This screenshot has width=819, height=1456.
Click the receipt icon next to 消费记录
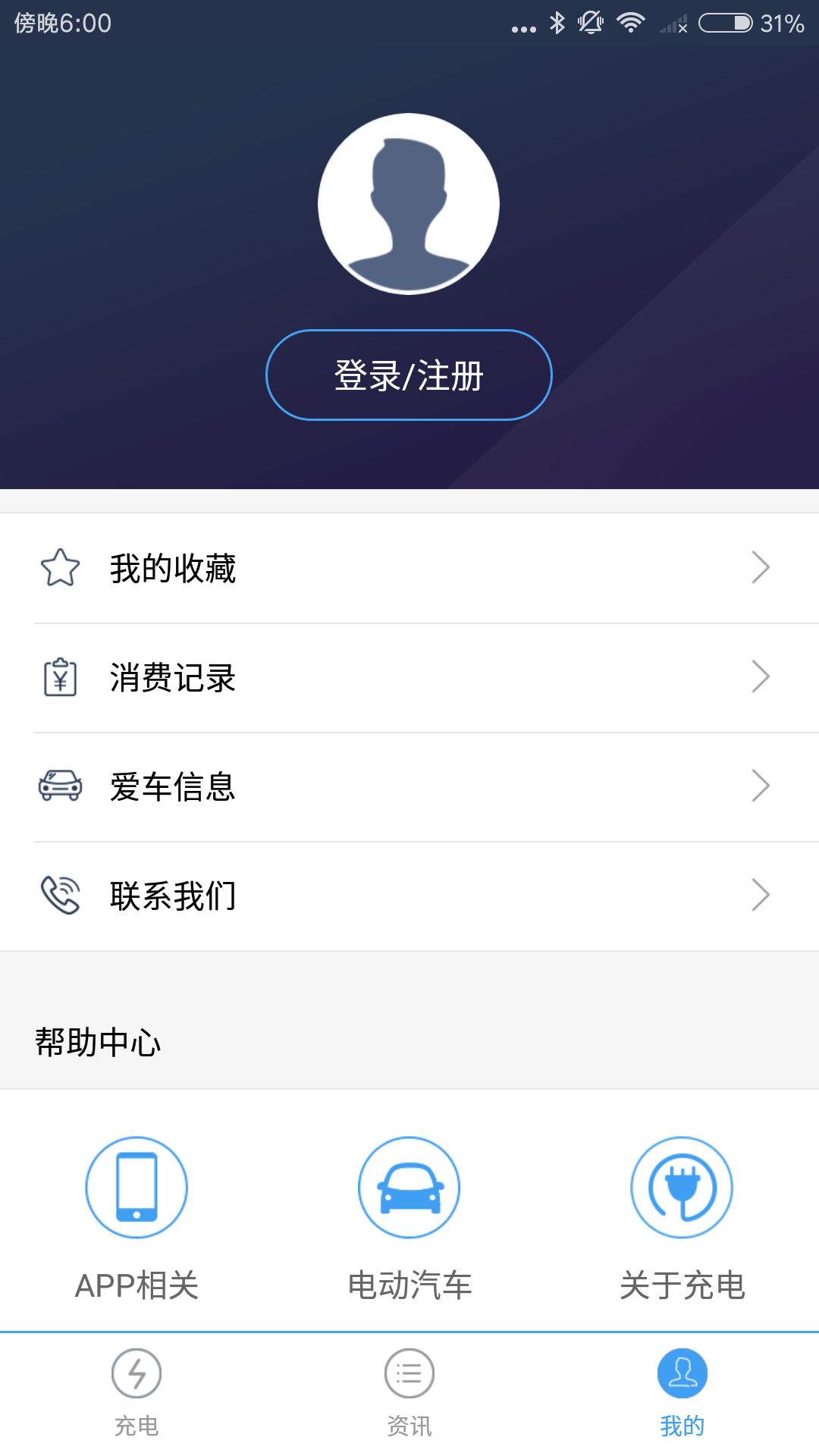click(x=61, y=677)
